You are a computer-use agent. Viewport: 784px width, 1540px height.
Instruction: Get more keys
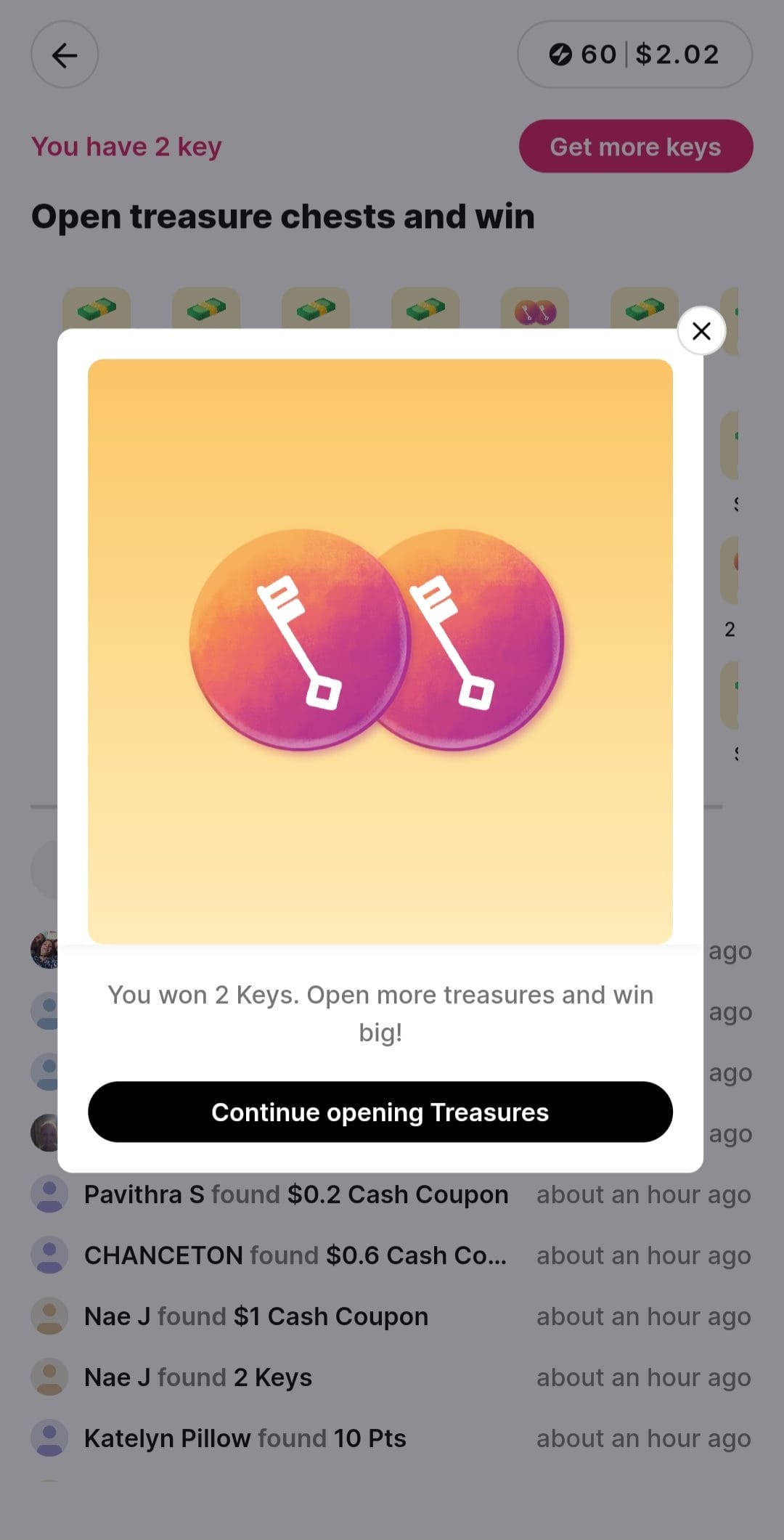pos(636,147)
